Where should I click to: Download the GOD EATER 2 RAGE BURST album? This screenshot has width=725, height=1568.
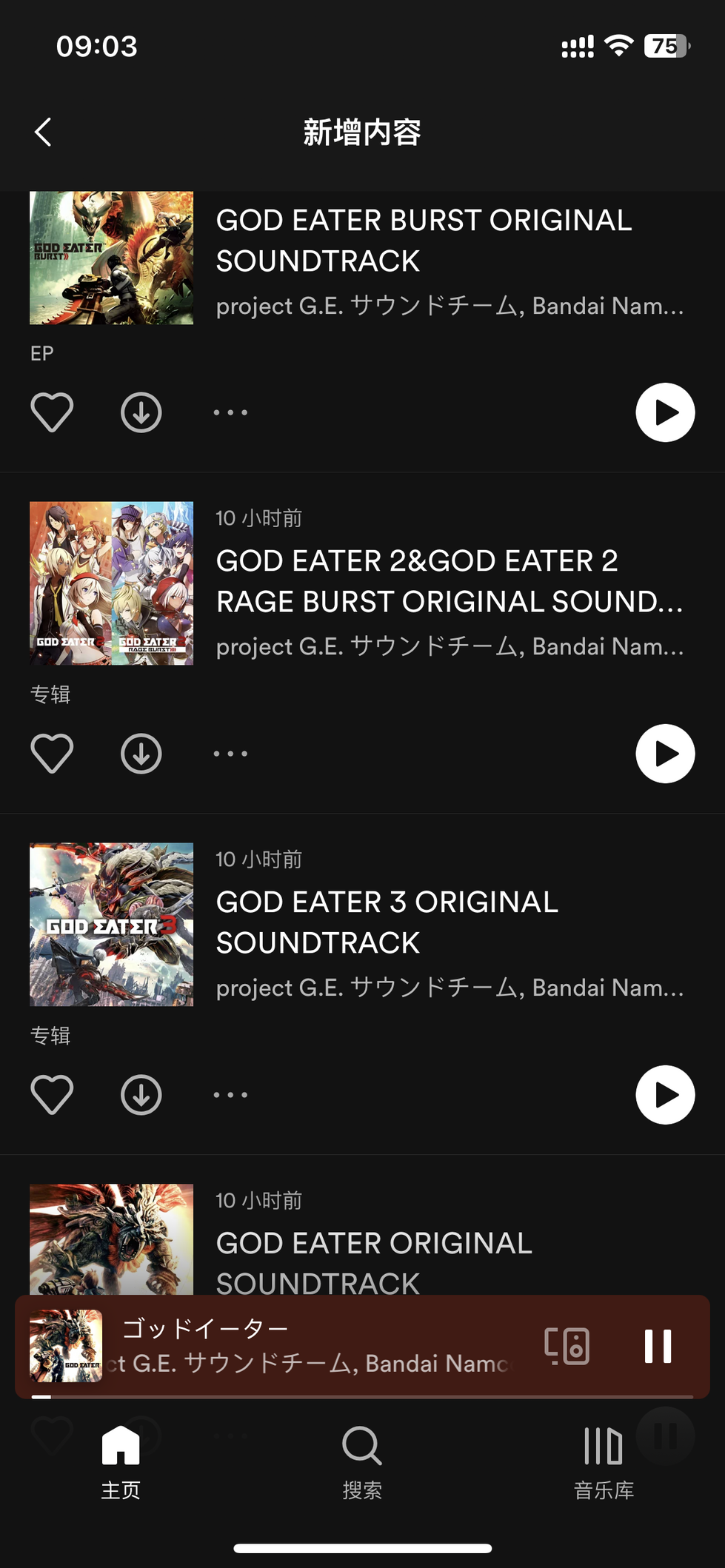click(141, 754)
